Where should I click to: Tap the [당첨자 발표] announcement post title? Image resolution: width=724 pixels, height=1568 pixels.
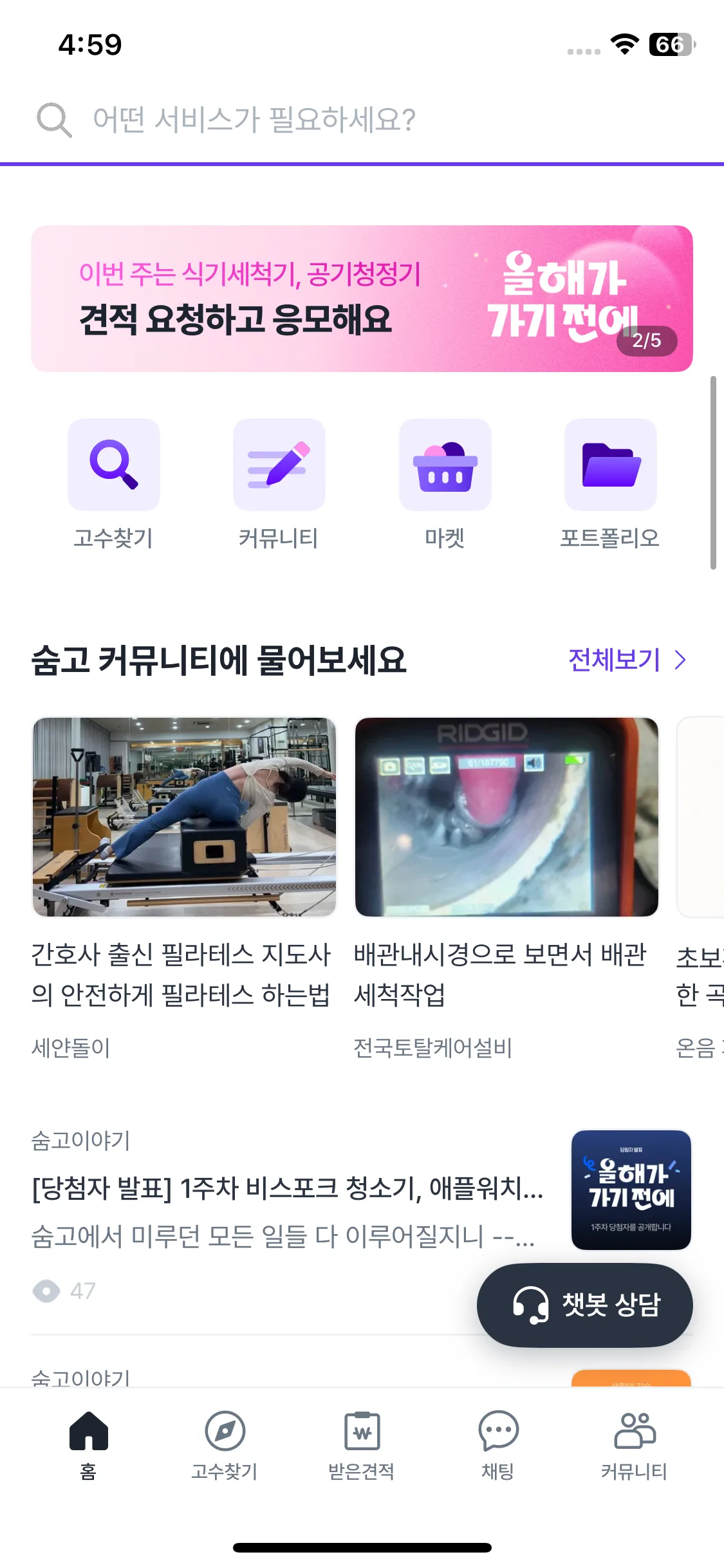[x=288, y=1192]
